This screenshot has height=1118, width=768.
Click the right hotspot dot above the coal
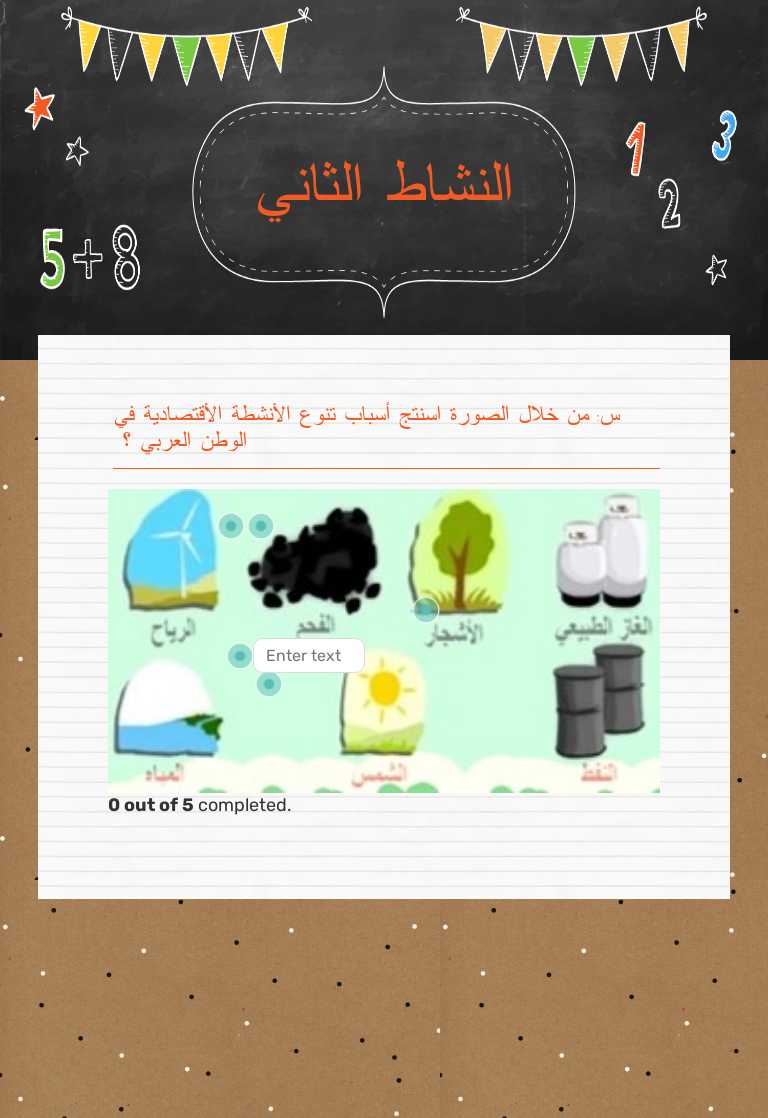coord(261,525)
